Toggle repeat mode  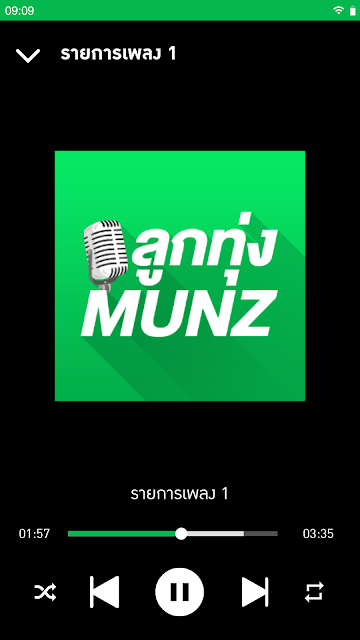coord(314,592)
